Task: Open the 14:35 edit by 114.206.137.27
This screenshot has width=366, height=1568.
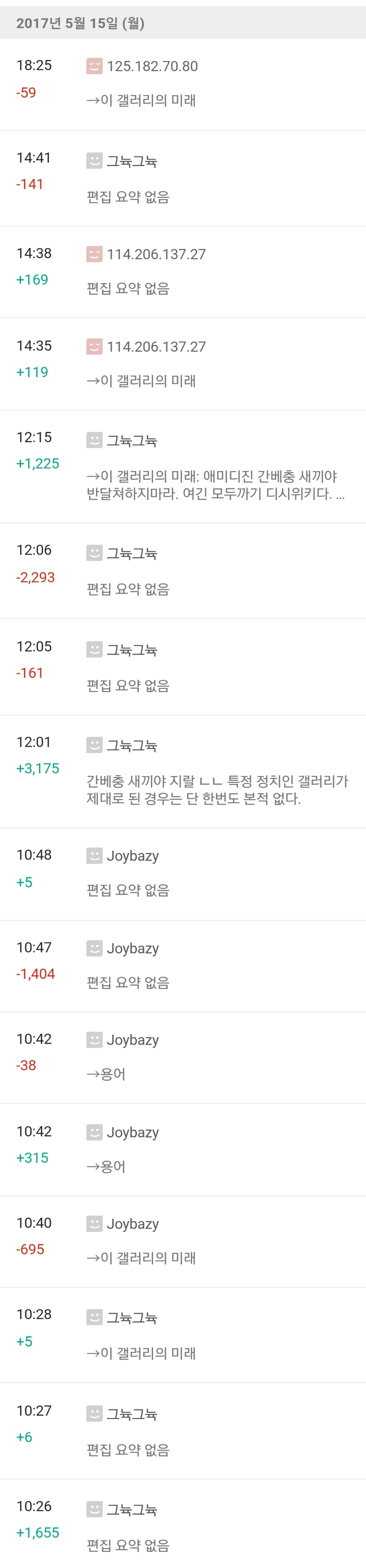Action: [183, 363]
